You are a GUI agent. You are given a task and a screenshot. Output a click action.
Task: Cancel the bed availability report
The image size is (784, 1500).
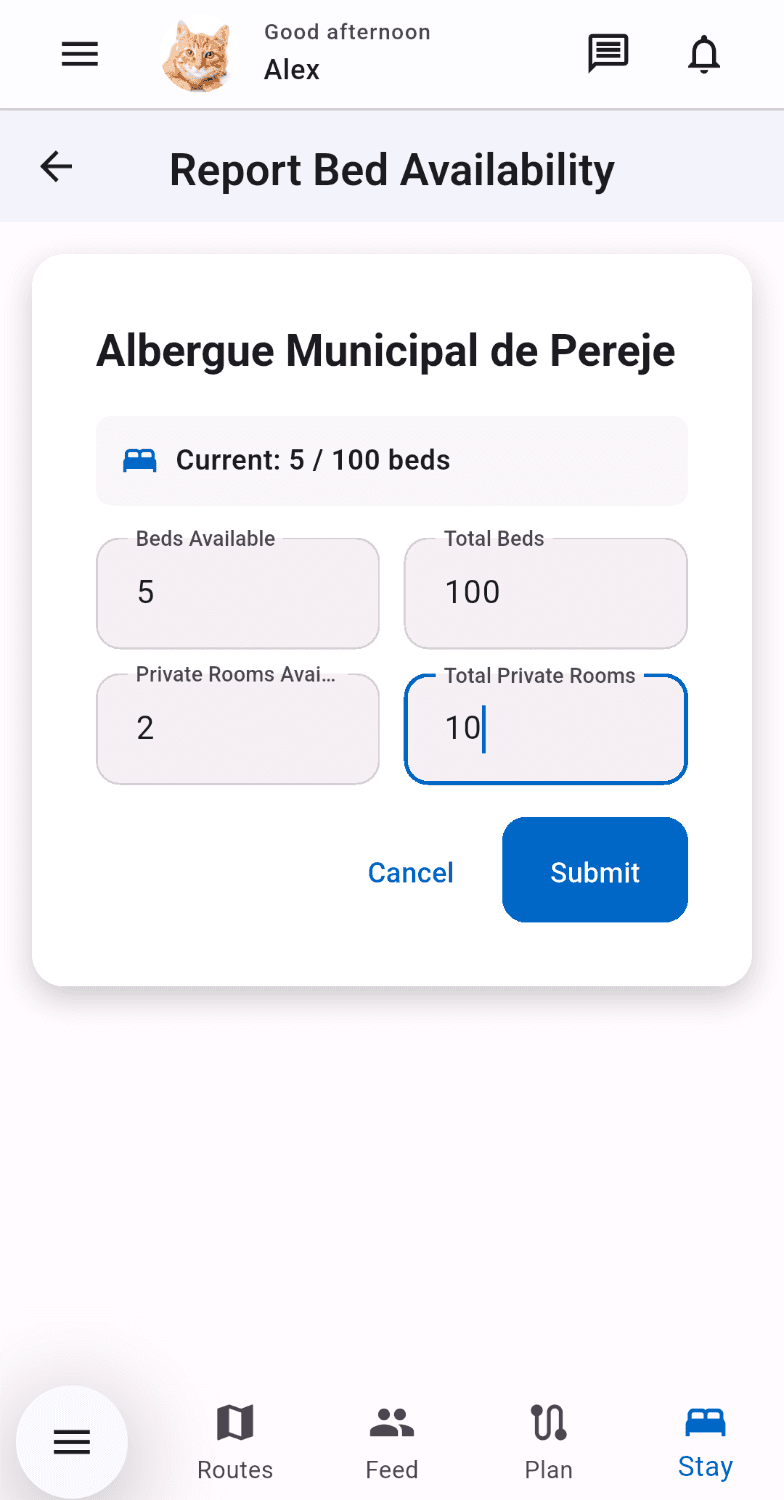[x=411, y=872]
